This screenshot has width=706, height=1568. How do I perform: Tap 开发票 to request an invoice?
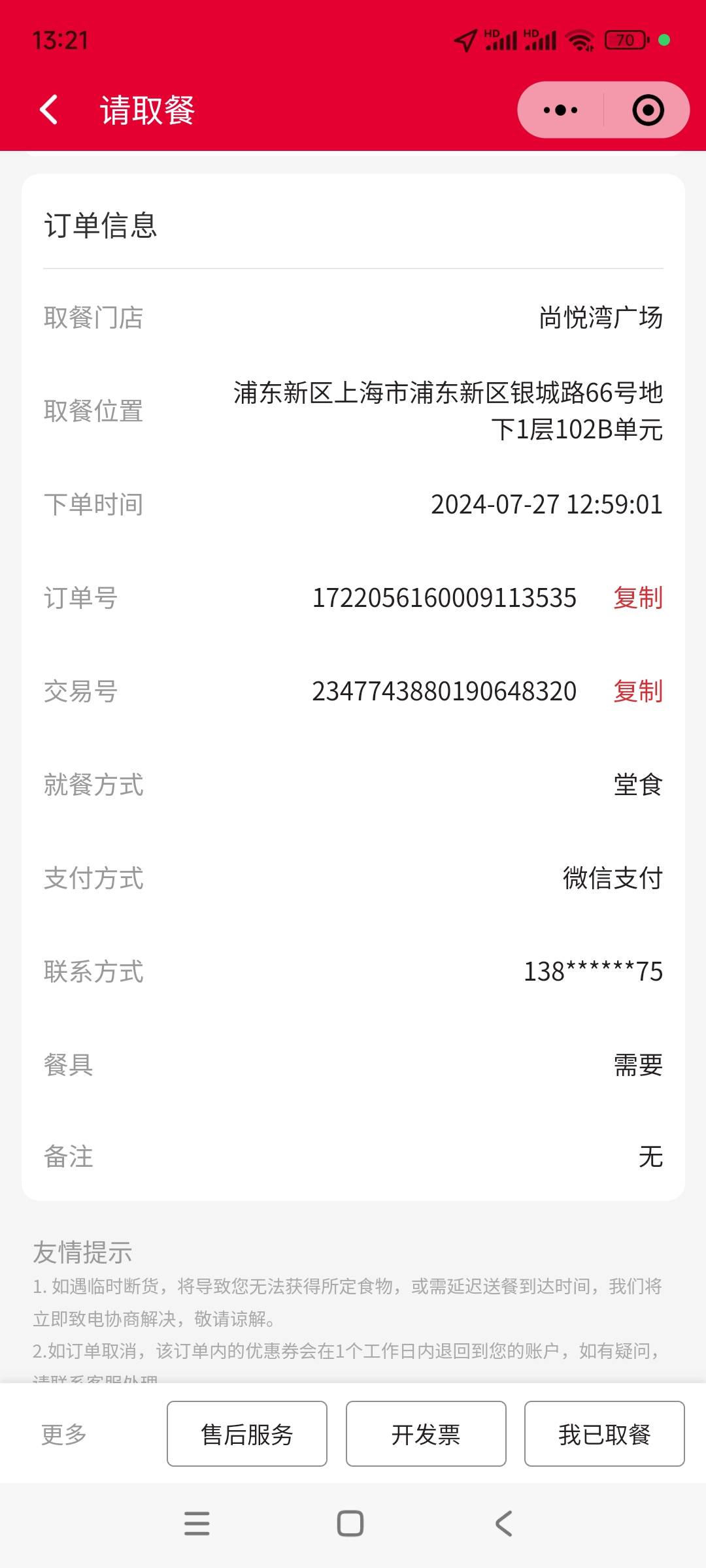[426, 1434]
